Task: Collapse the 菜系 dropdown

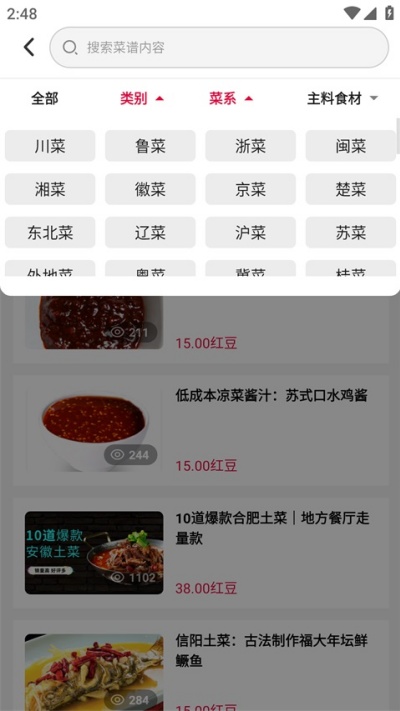Action: coord(231,98)
